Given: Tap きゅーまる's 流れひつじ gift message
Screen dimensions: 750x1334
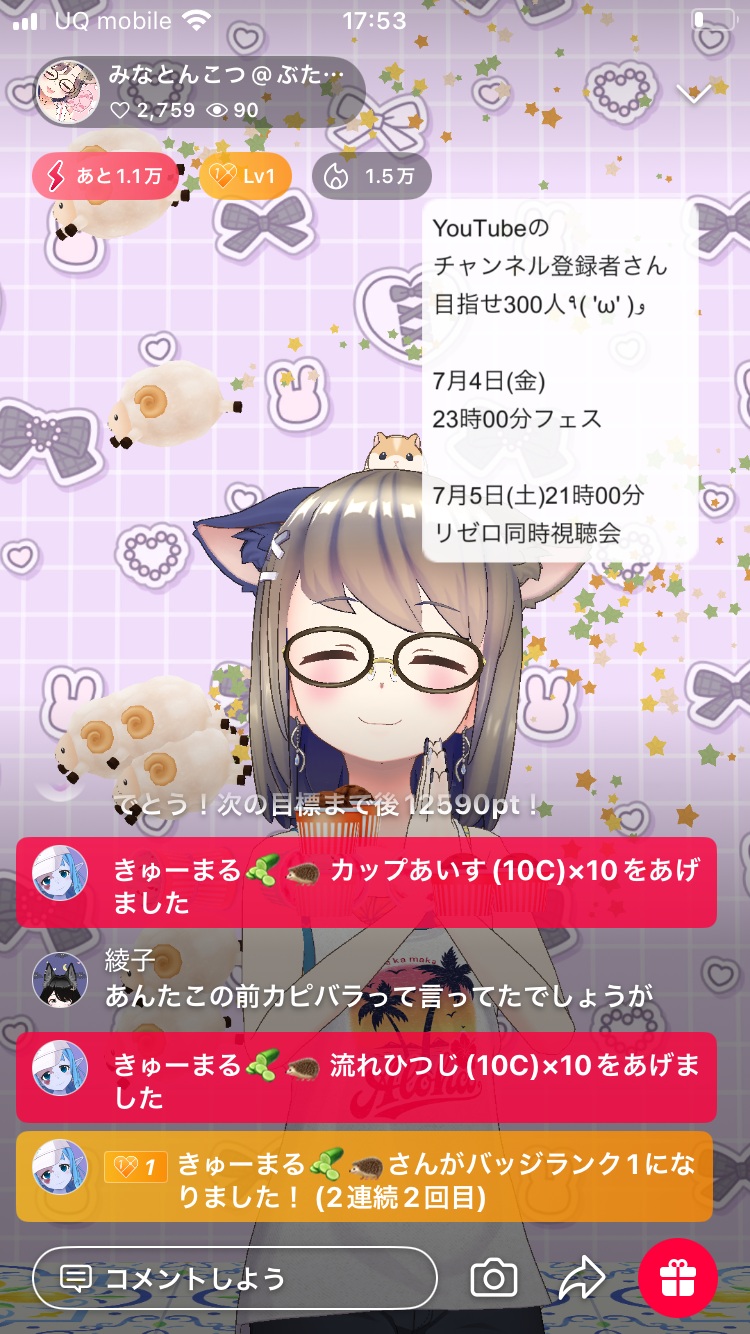Looking at the screenshot, I should pyautogui.click(x=366, y=1079).
